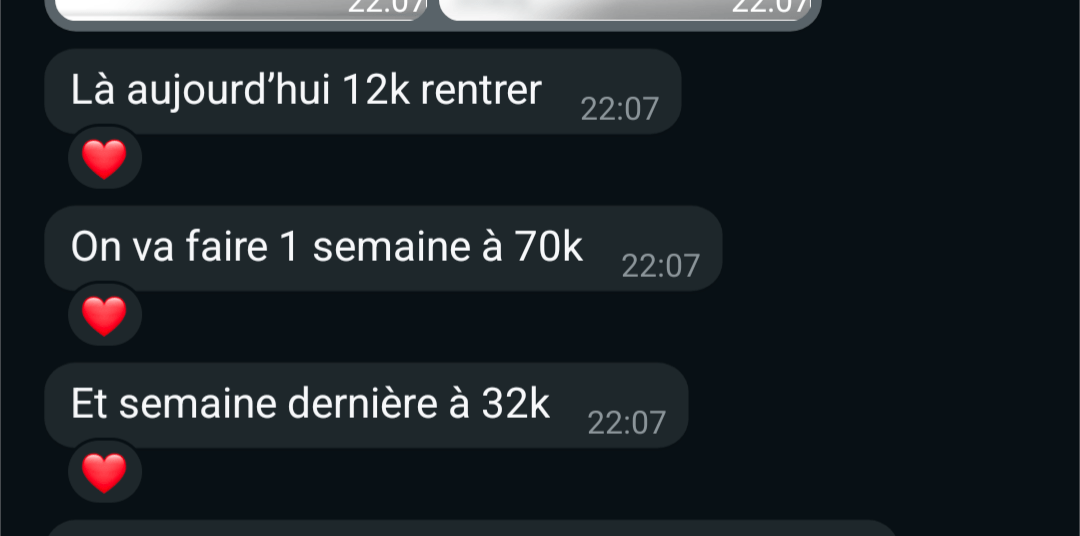Tap the heart reaction under "semaine à 70k" message
This screenshot has width=1080, height=536.
click(104, 316)
